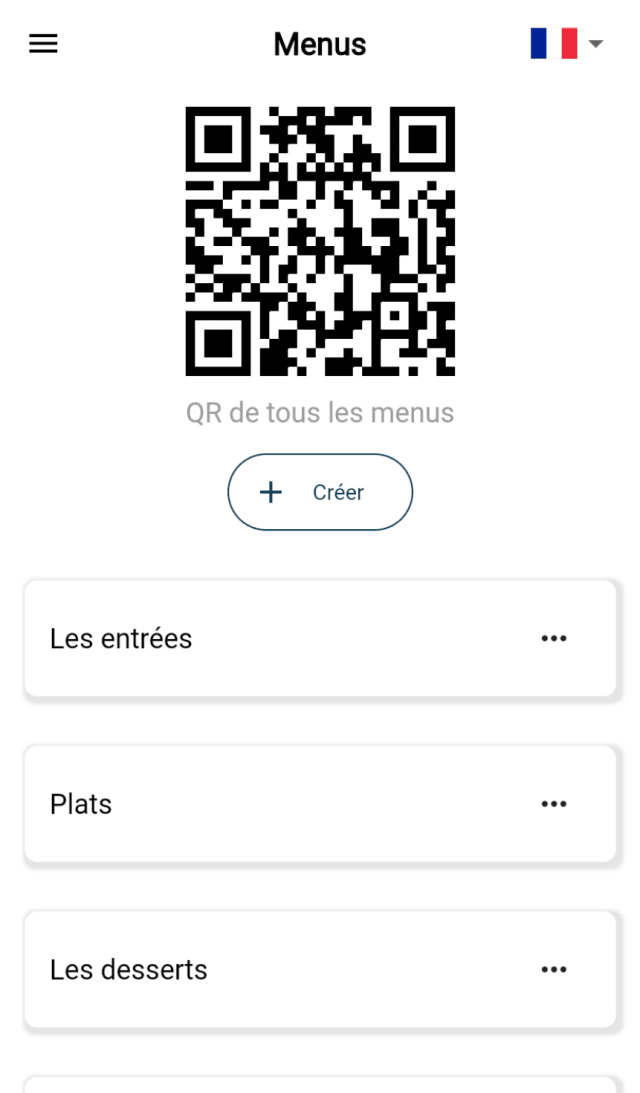Open the French flag language dropdown
Screen dimensions: 640x1093
pyautogui.click(x=566, y=44)
